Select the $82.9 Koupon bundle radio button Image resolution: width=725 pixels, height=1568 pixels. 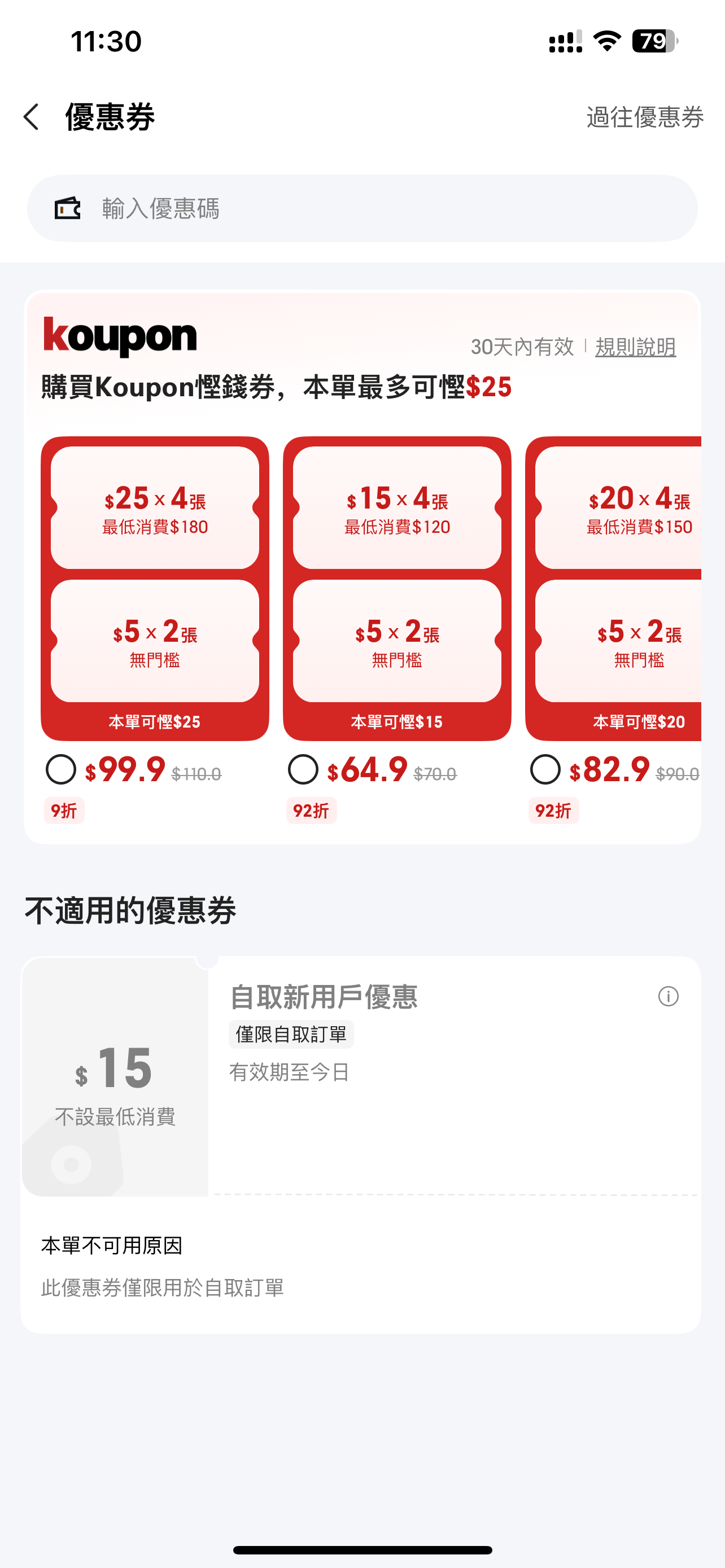click(545, 770)
